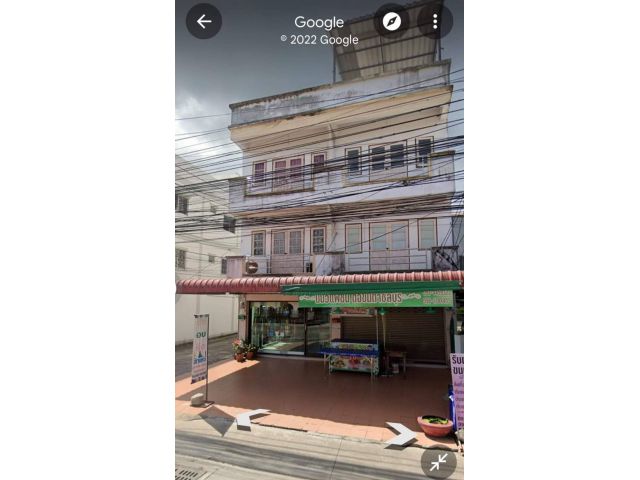The image size is (640, 480).
Task: Move along the street using right arrow
Action: (402, 433)
